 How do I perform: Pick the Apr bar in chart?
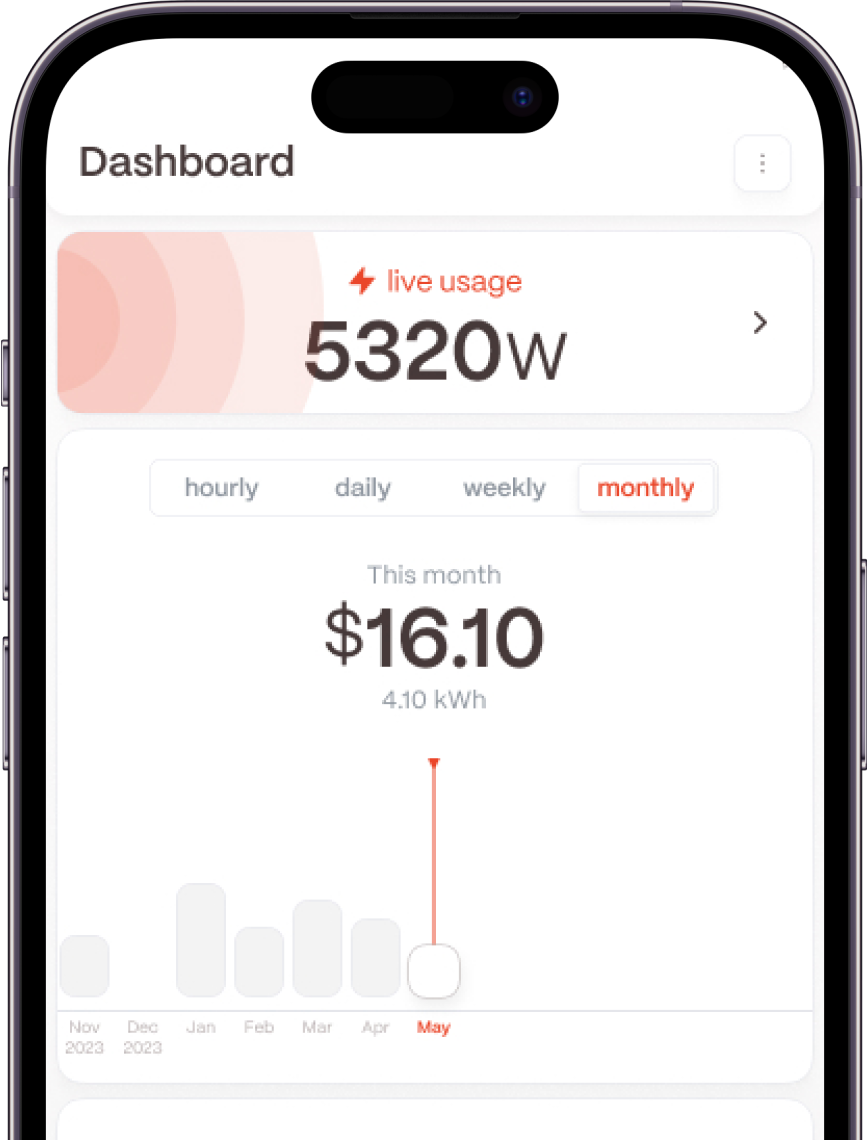(x=375, y=957)
